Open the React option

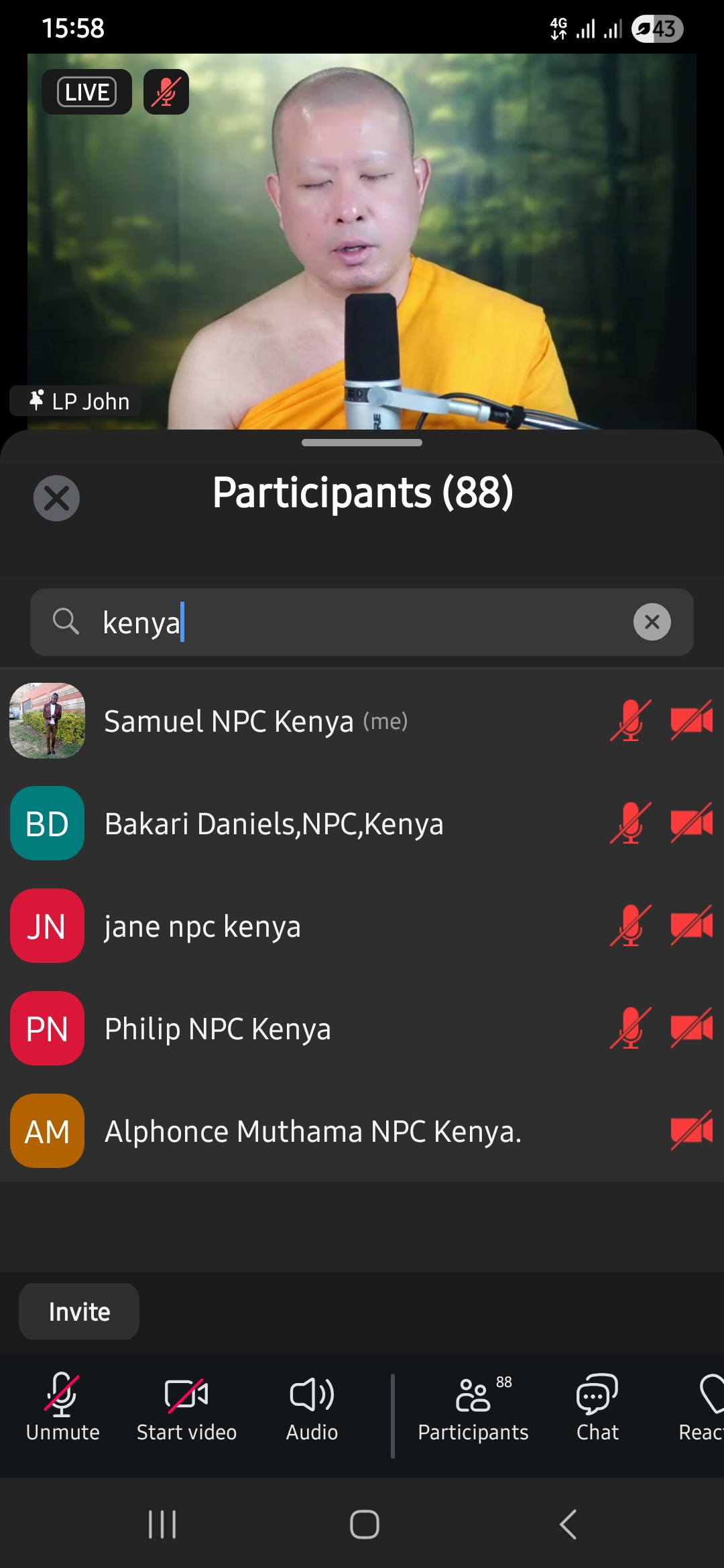pos(703,1407)
